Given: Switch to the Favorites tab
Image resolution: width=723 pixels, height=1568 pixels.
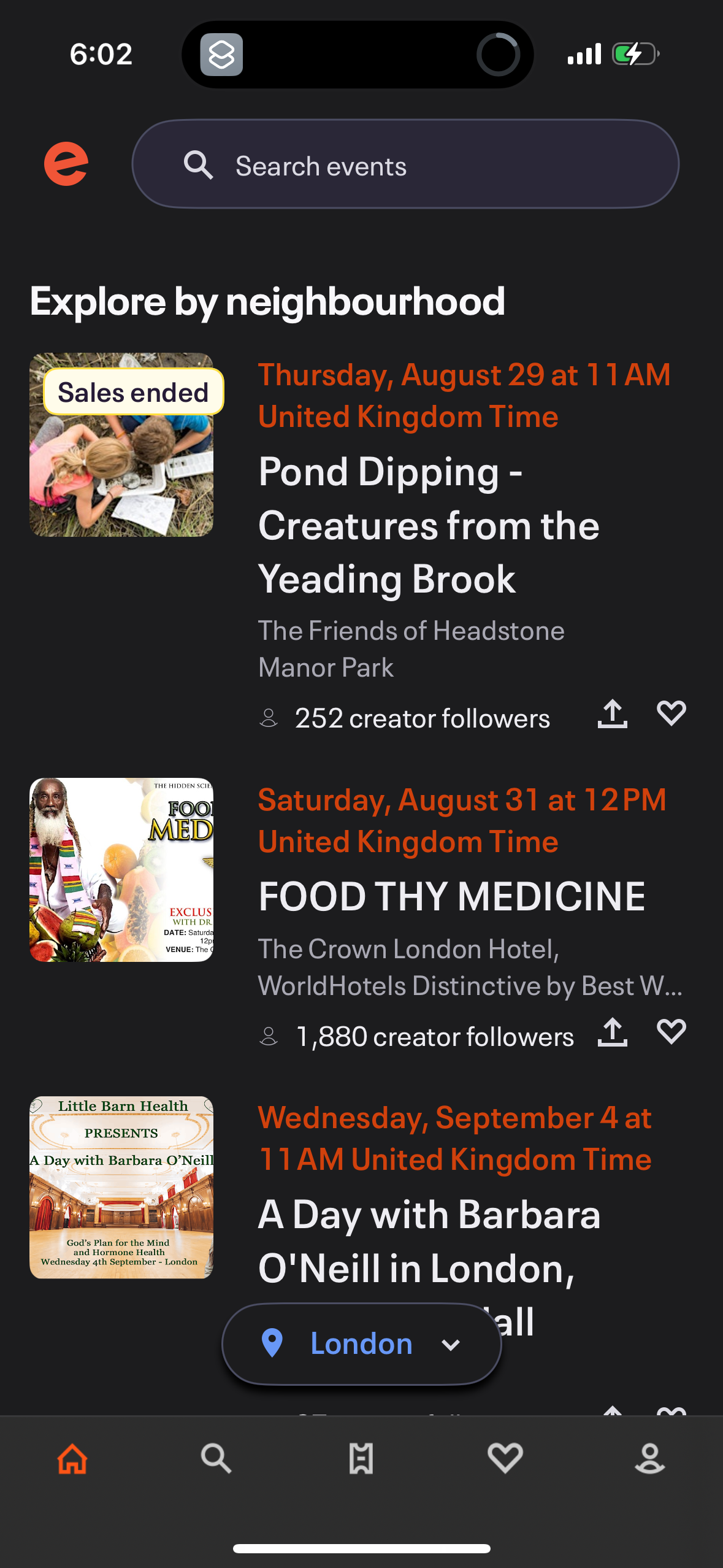Looking at the screenshot, I should tap(506, 1458).
